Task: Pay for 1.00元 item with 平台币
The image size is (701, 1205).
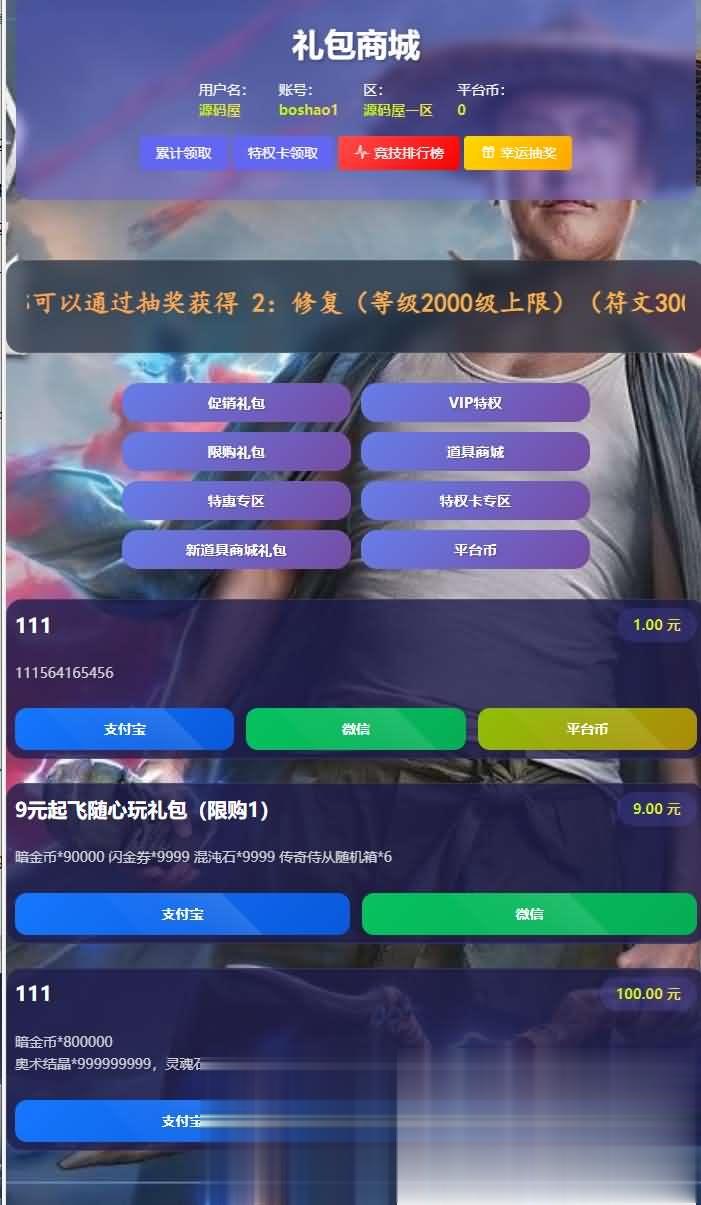Action: coord(587,729)
